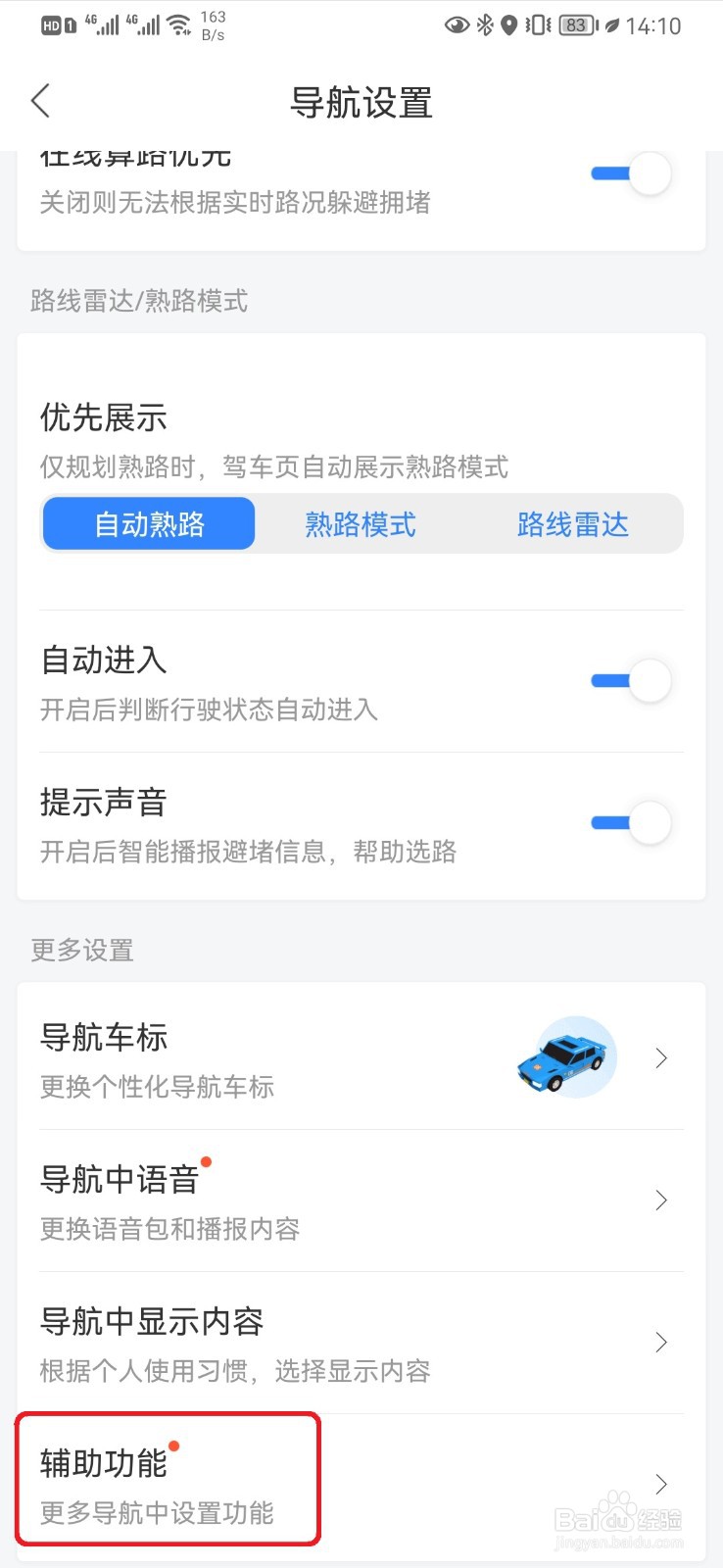Click the battery indicator showing 83
723x1568 pixels.
pyautogui.click(x=578, y=25)
